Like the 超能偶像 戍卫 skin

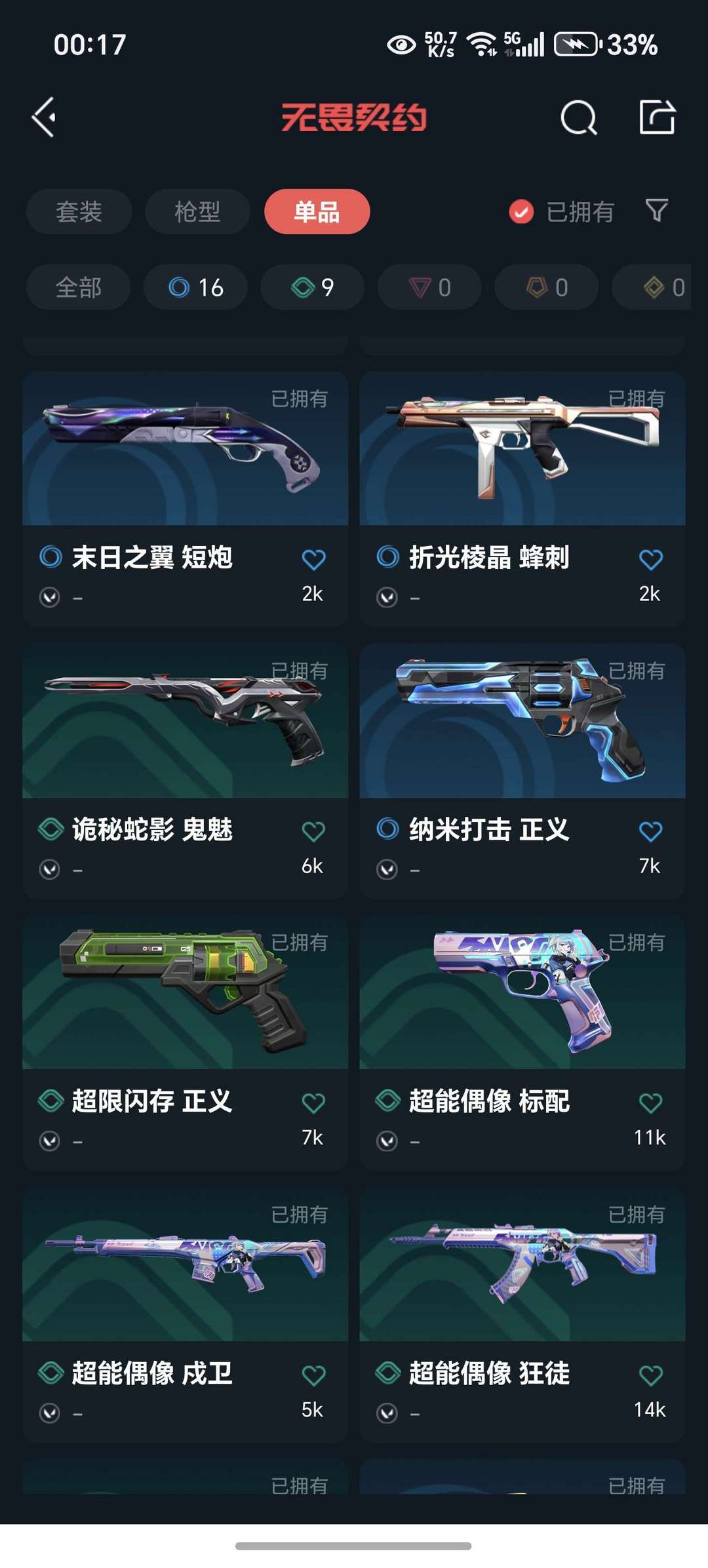[313, 1375]
